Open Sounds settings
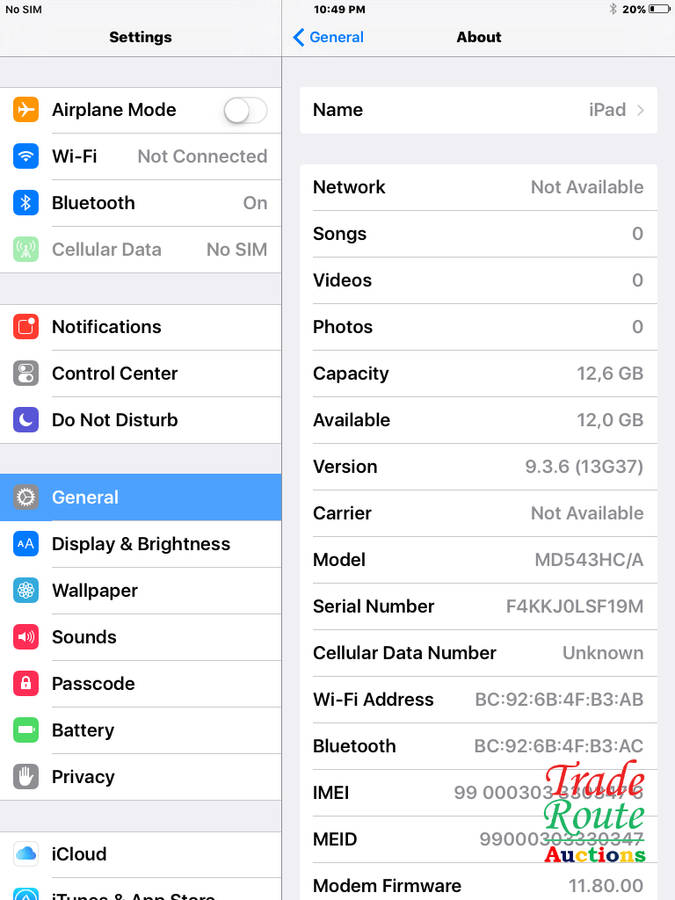 click(x=140, y=637)
